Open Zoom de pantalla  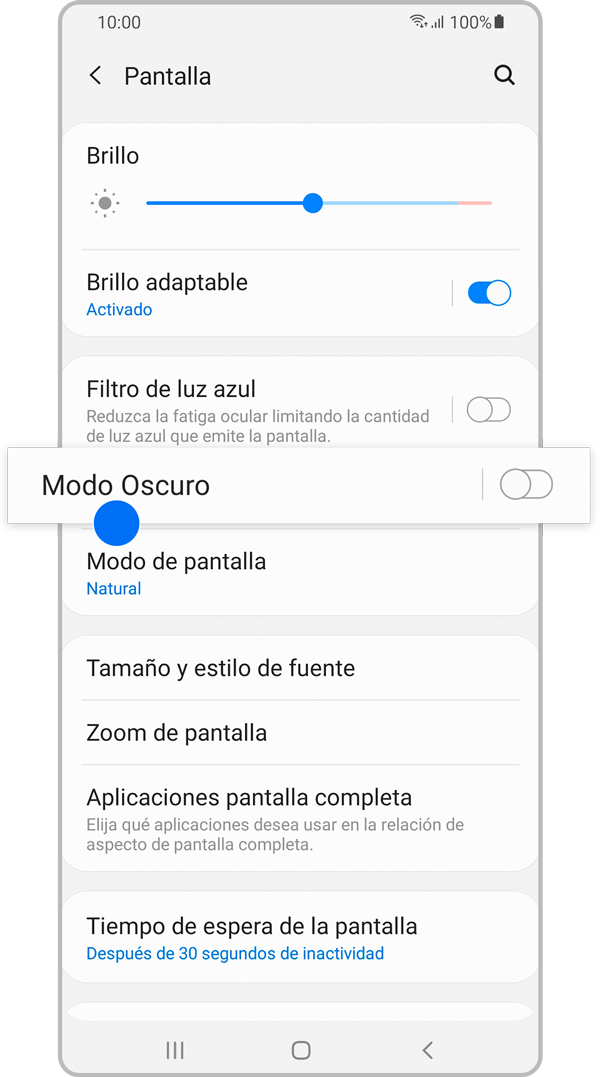[x=300, y=732]
